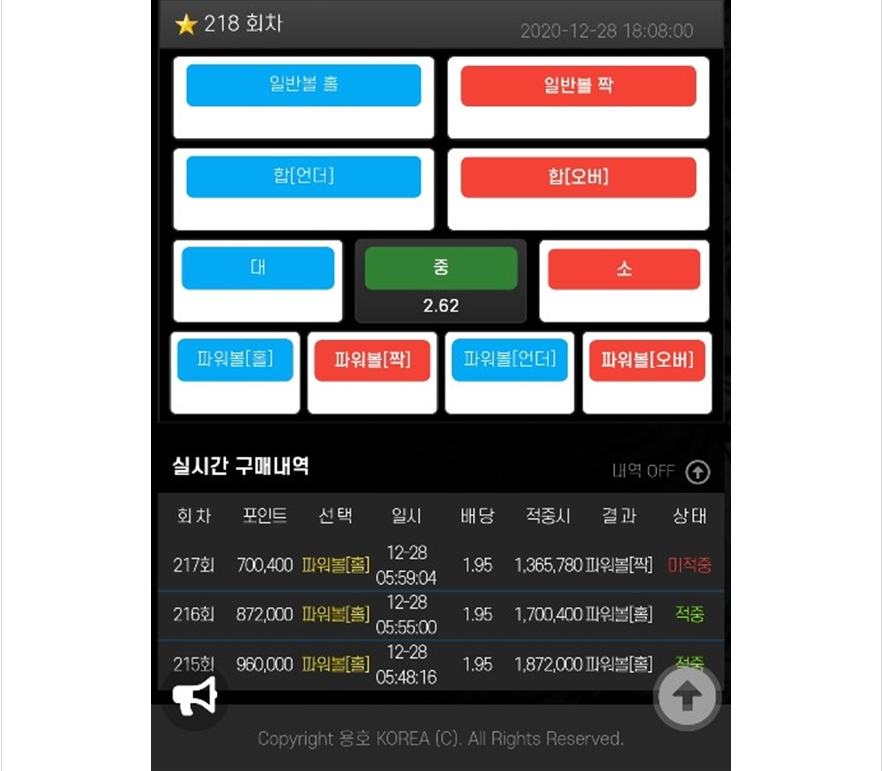Select 파워볼[짝] bet
The image size is (883, 771).
(372, 360)
